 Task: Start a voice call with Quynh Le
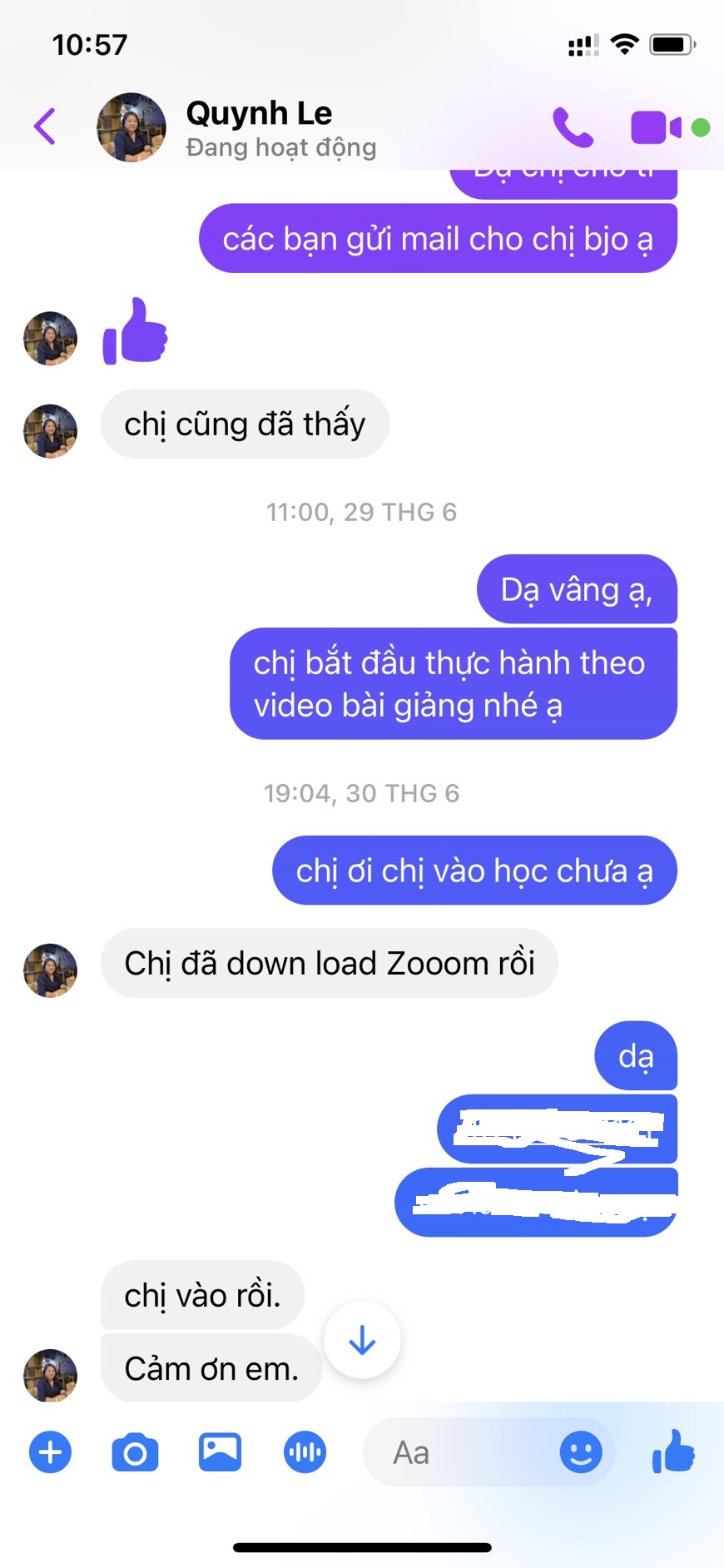pos(573,127)
